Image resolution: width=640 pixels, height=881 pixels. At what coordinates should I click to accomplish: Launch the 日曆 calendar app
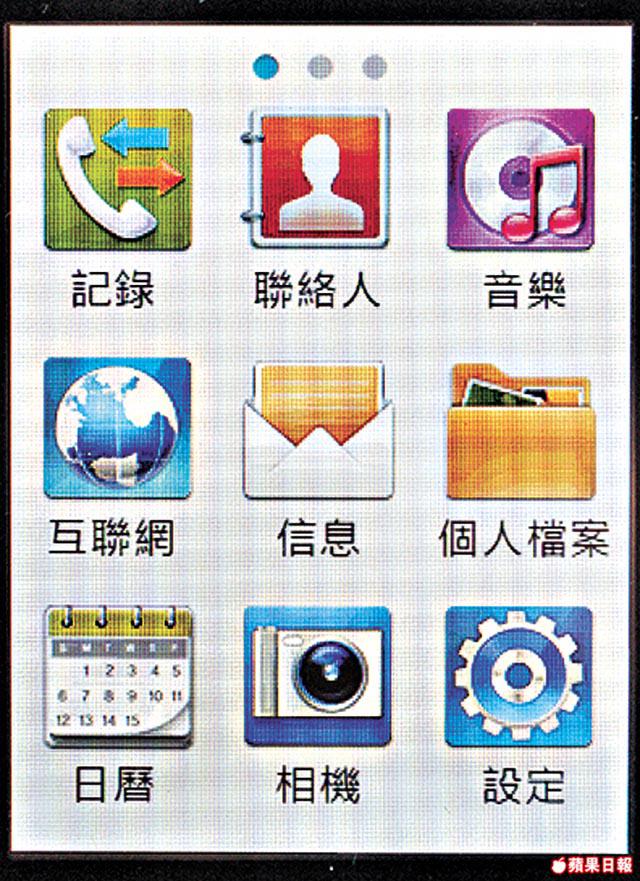click(117, 676)
